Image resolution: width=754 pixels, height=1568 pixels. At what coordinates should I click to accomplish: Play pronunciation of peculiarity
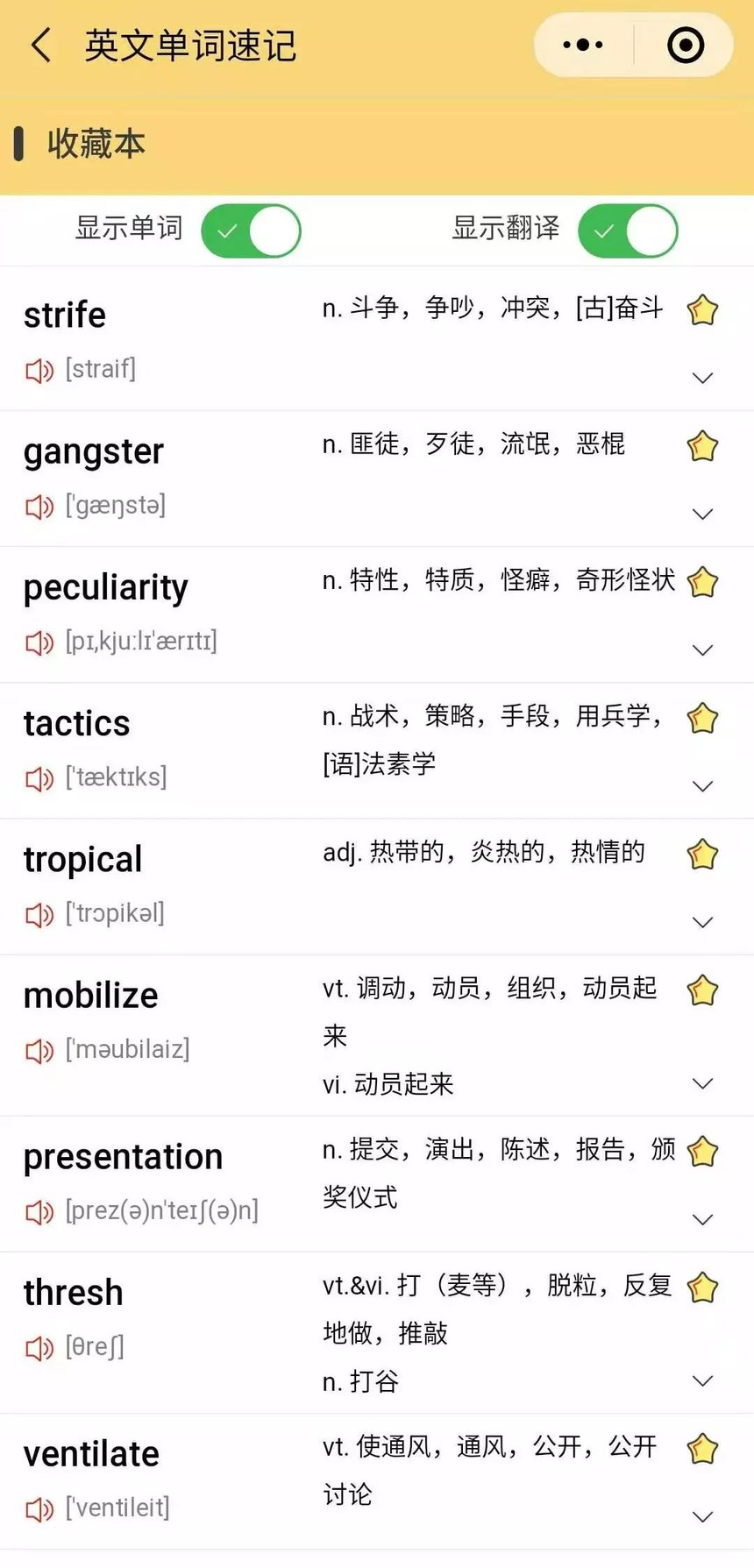[x=39, y=642]
